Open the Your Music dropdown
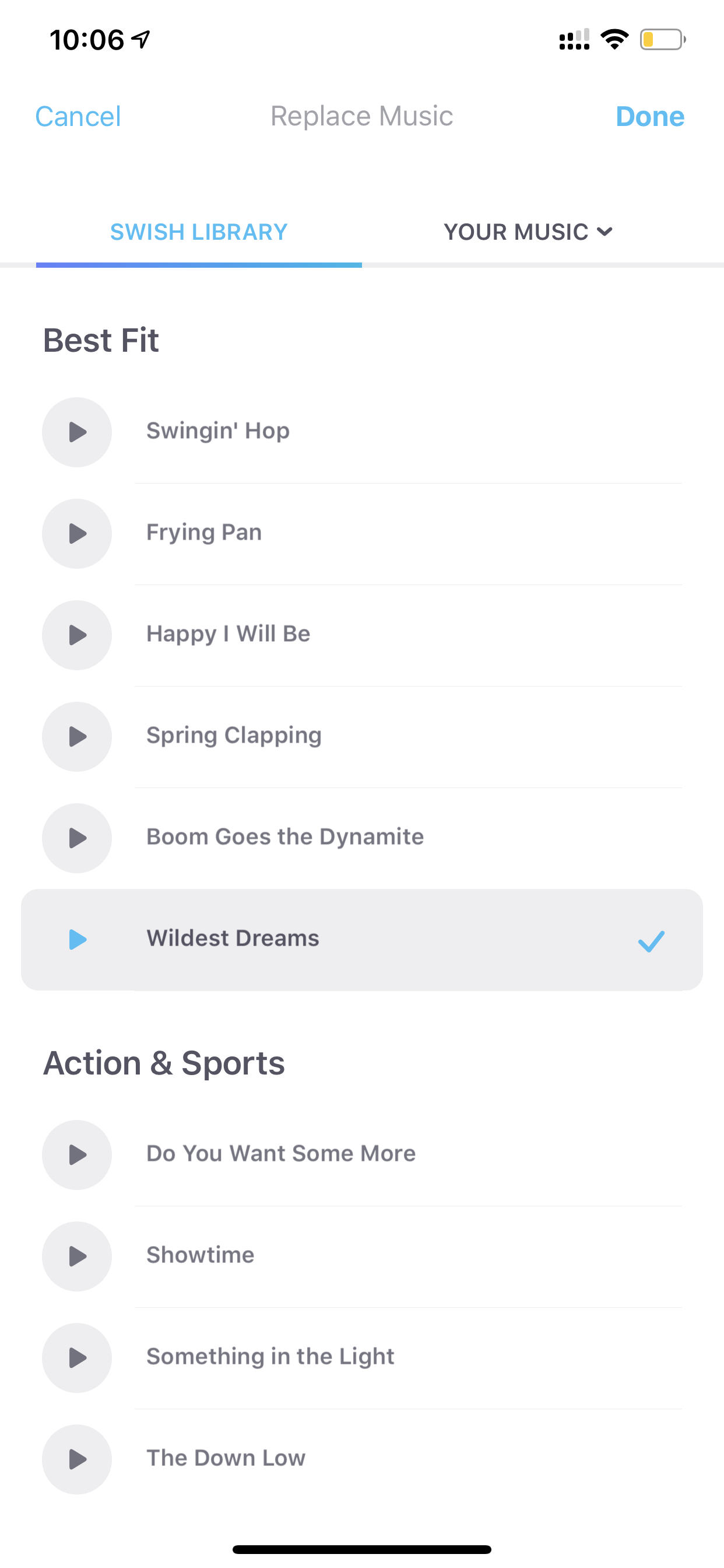The height and width of the screenshot is (1568, 724). [528, 232]
